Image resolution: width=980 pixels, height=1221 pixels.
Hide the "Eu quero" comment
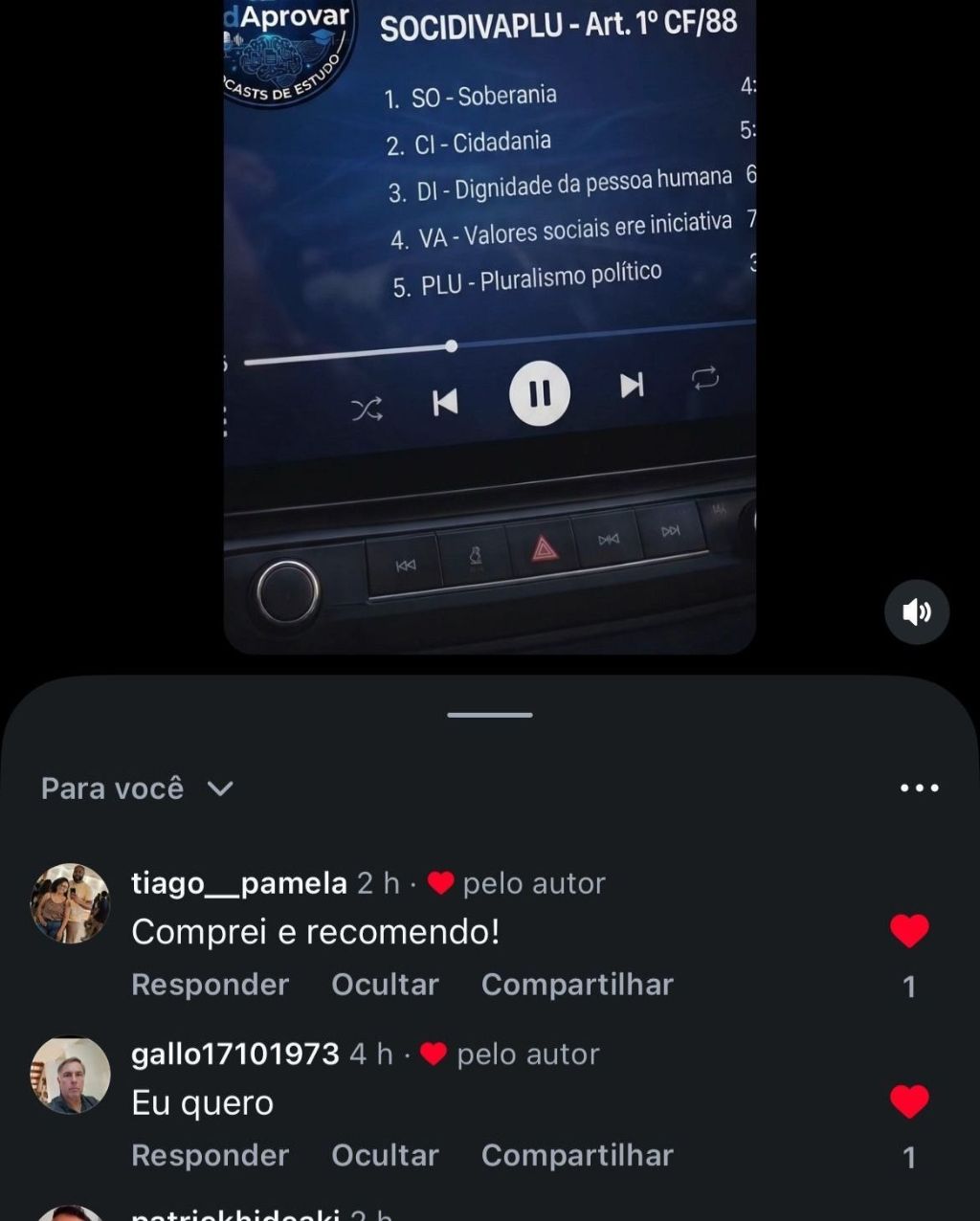tap(385, 1155)
